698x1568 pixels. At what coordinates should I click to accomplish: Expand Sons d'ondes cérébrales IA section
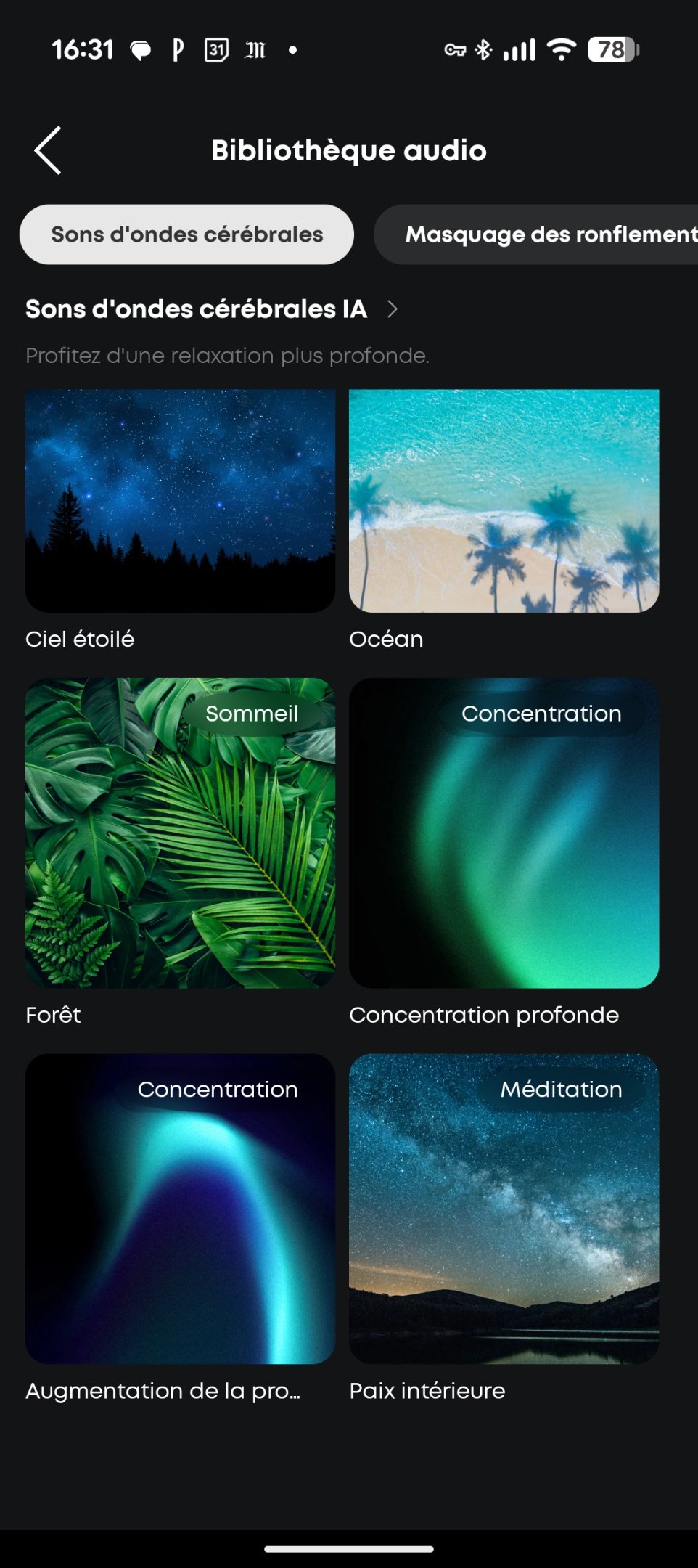[x=393, y=309]
